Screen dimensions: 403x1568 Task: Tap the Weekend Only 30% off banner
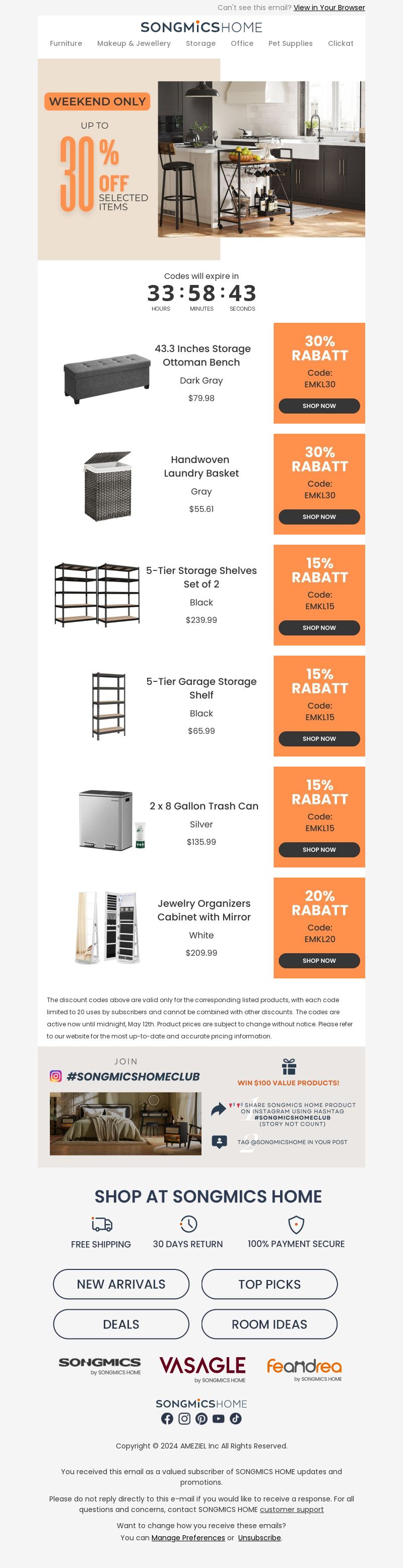pos(201,159)
